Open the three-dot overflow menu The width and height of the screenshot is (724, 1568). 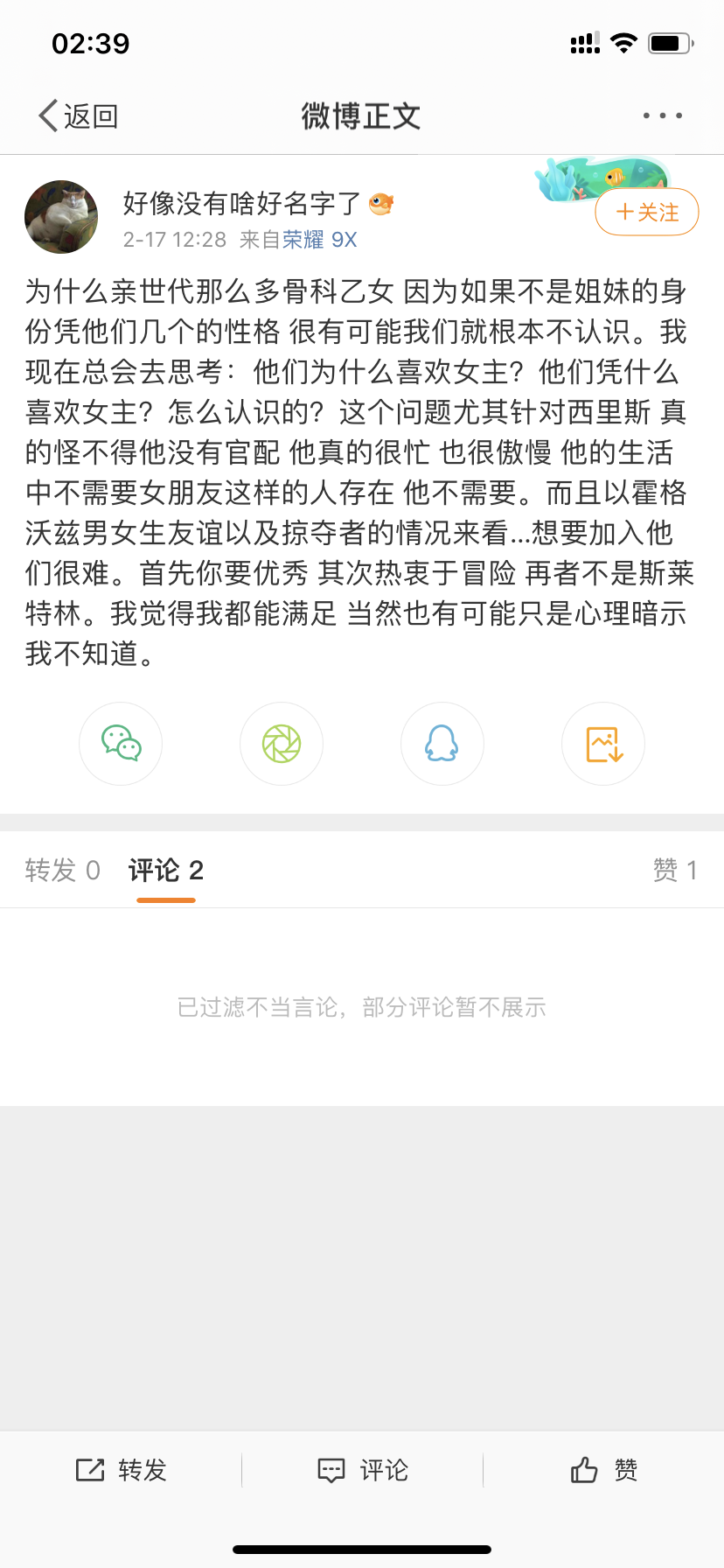click(662, 115)
